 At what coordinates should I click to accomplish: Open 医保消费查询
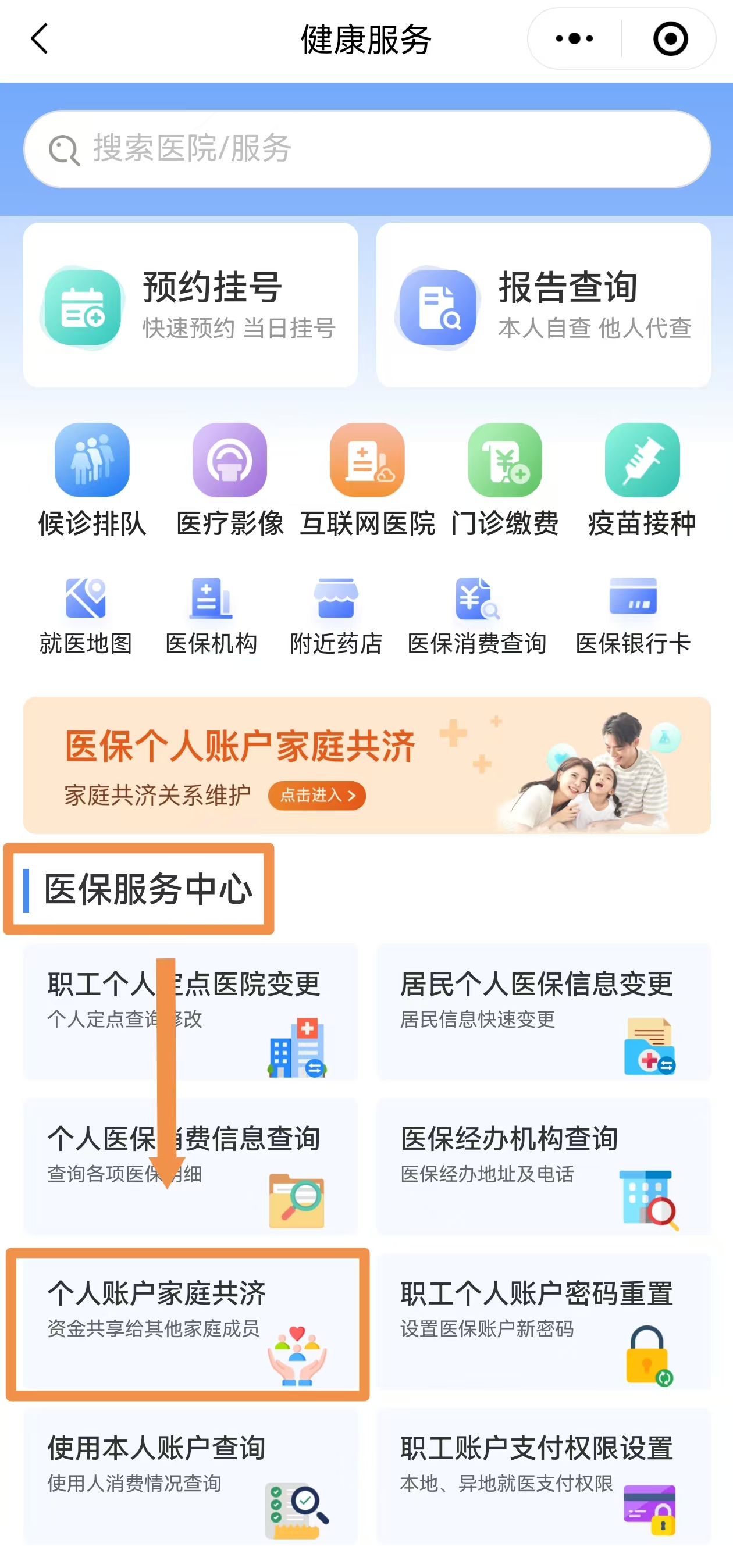476,615
